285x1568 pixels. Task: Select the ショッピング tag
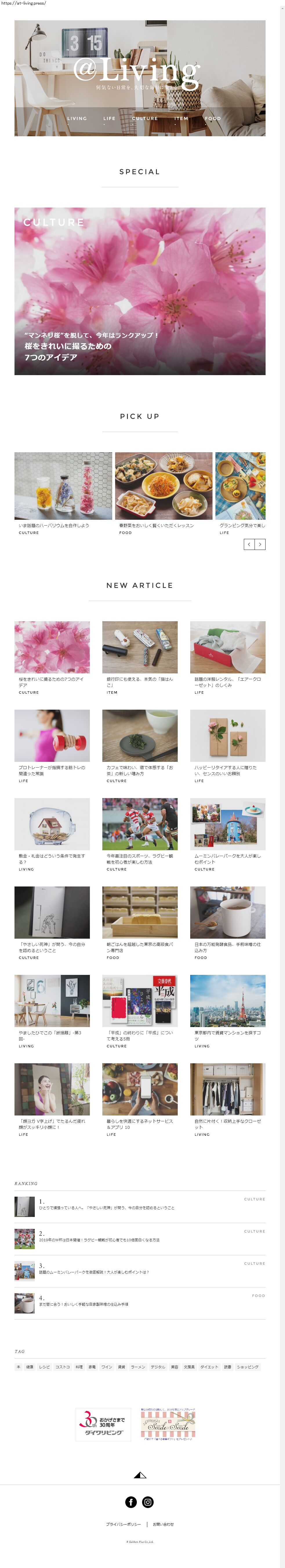coord(247,1367)
